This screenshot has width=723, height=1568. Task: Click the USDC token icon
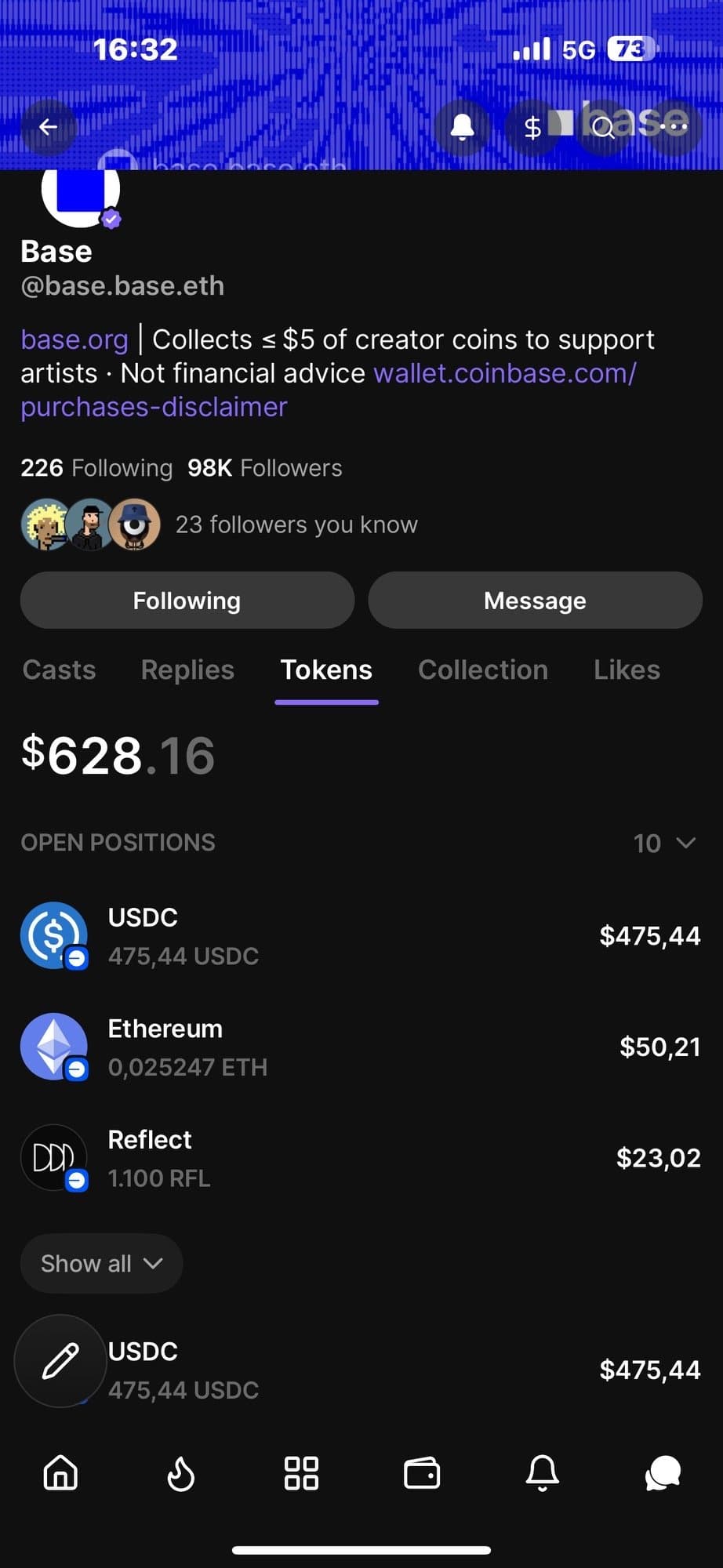tap(53, 935)
